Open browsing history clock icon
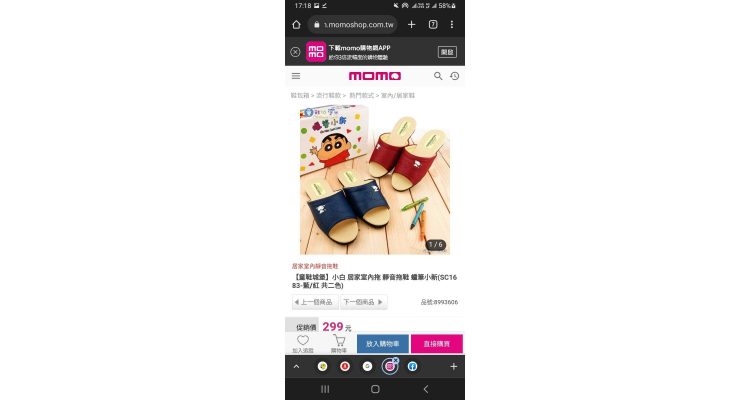 tap(454, 76)
